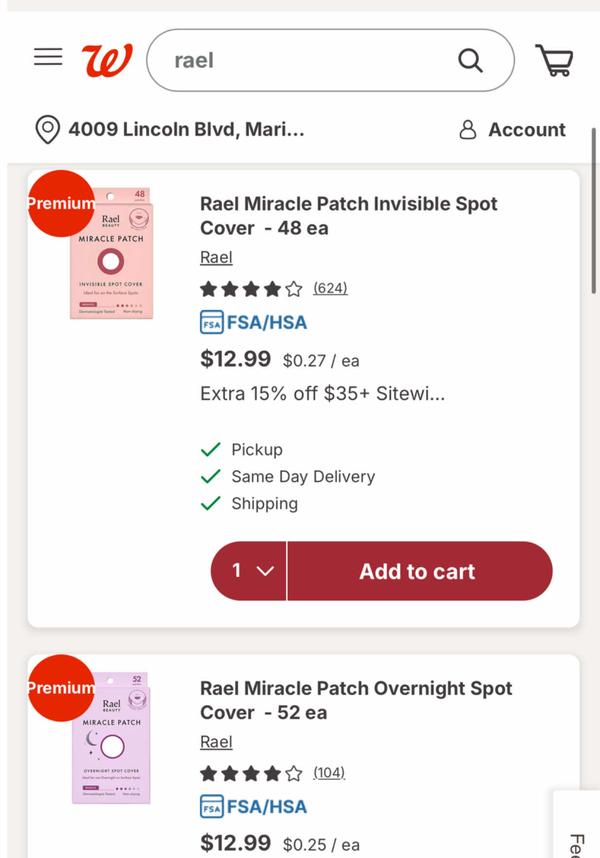600x858 pixels.
Task: Tap the search field containing rael
Action: (x=300, y=60)
